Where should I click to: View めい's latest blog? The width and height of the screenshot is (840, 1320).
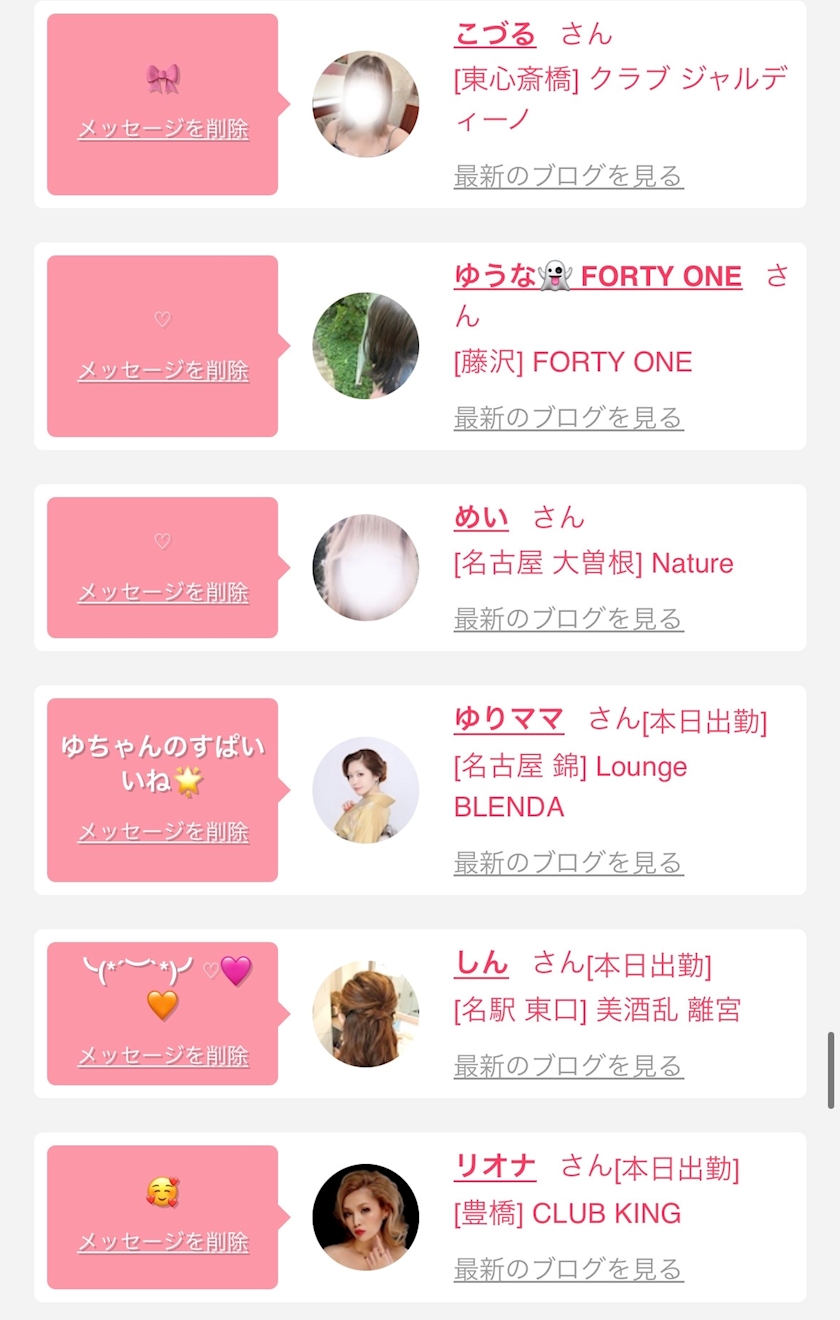coord(568,619)
